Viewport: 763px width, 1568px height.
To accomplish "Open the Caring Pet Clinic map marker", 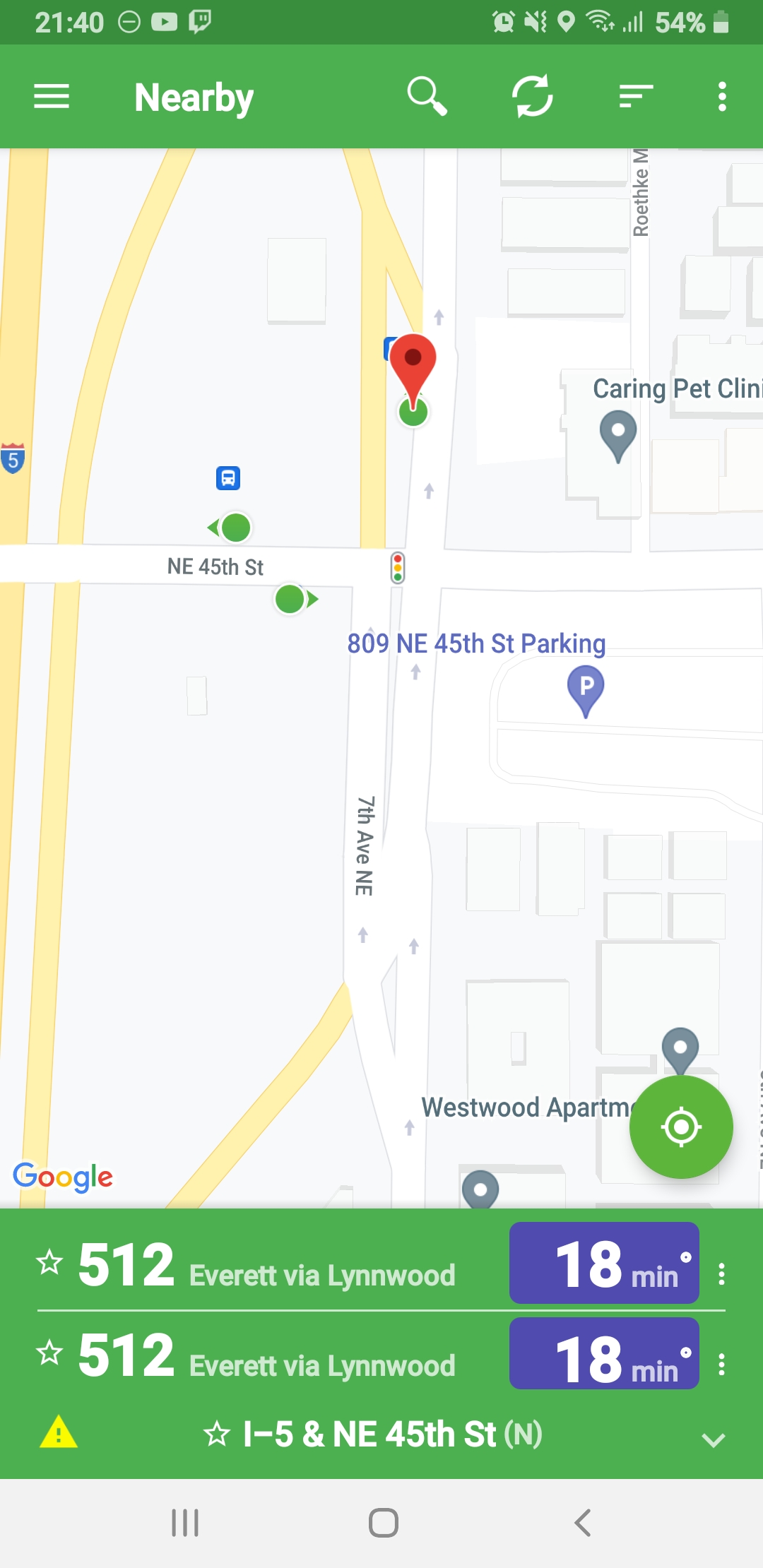I will point(618,435).
